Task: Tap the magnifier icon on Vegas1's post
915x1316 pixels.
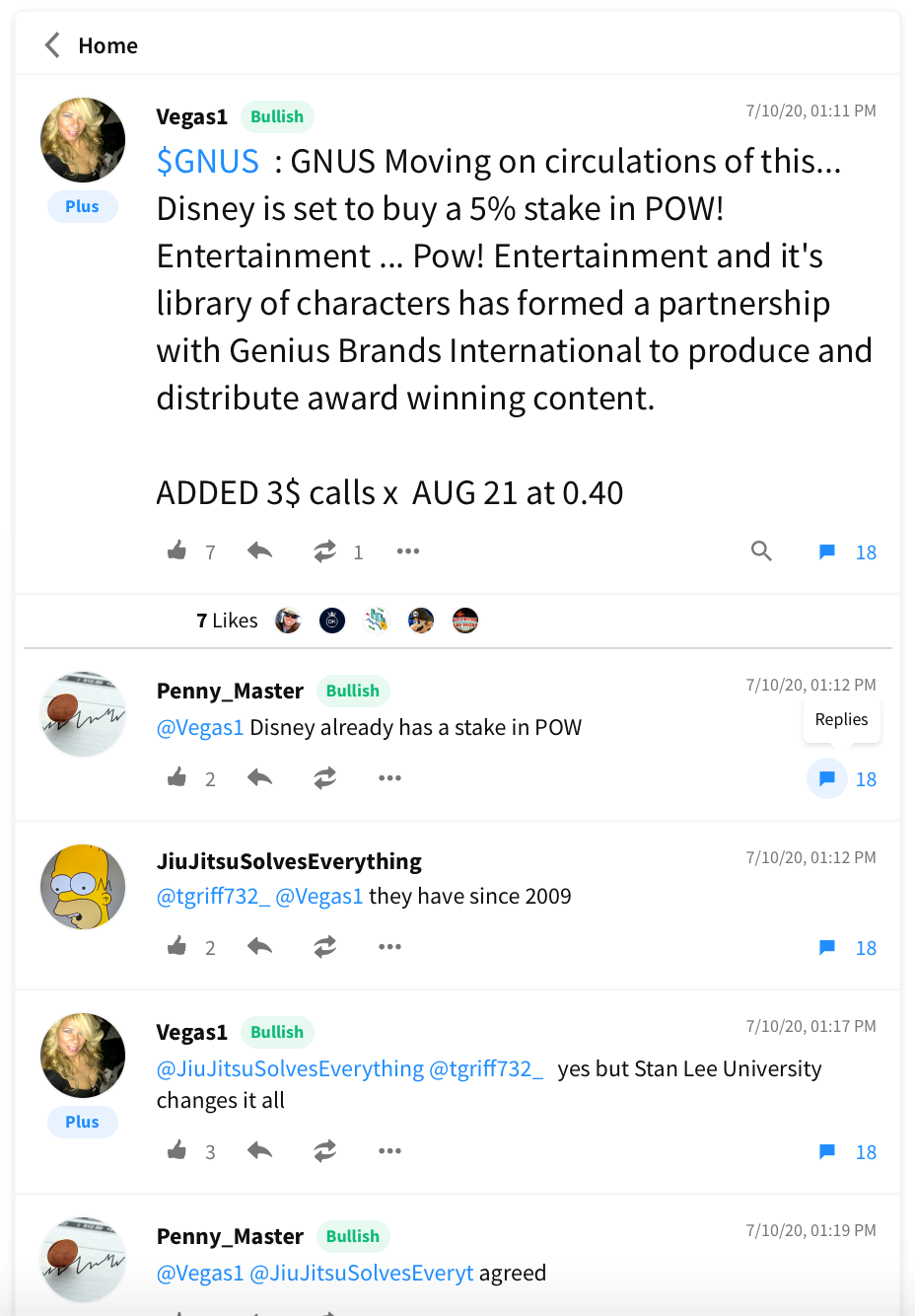Action: [x=761, y=550]
